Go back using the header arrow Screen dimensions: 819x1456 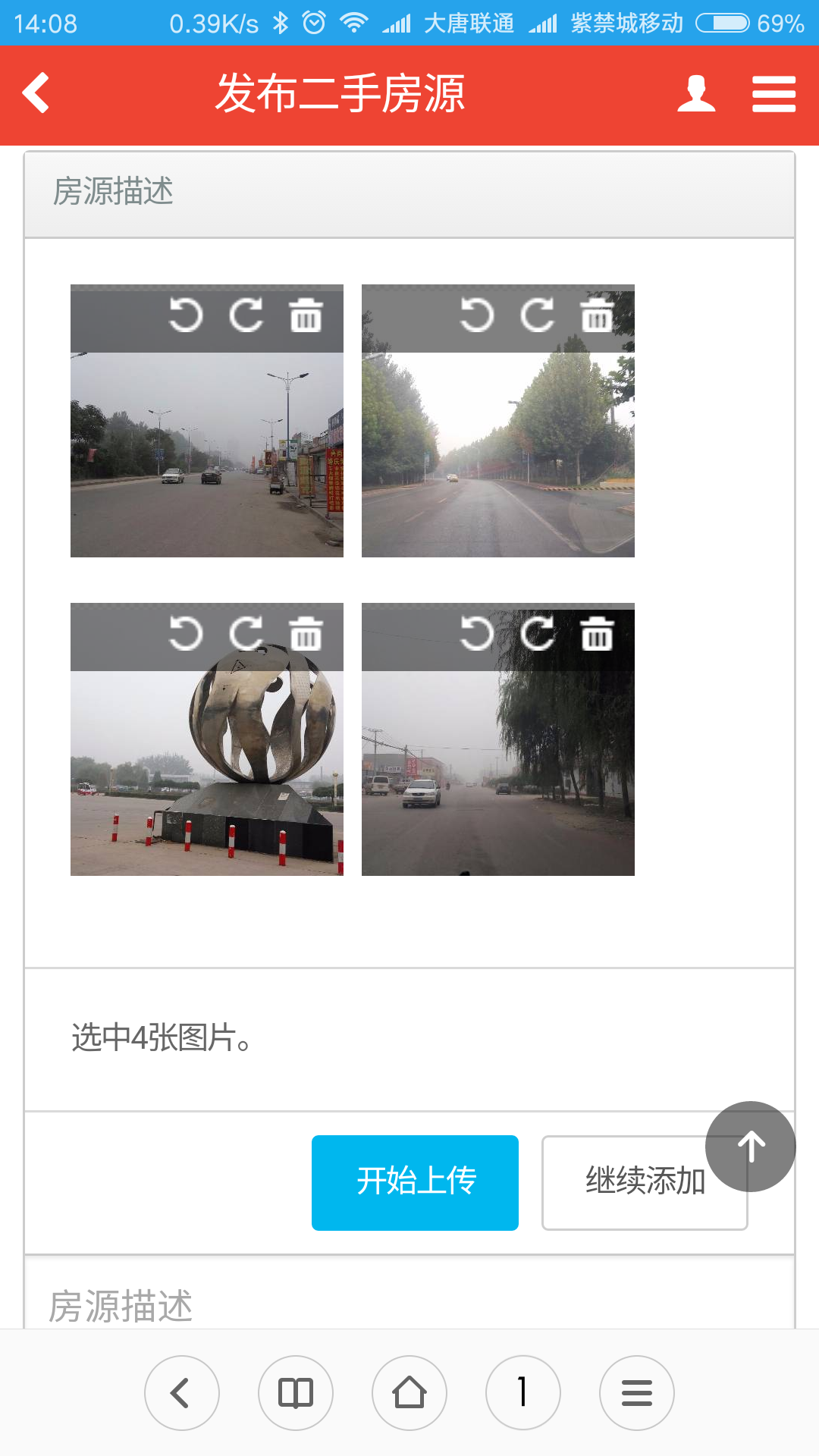tap(36, 93)
